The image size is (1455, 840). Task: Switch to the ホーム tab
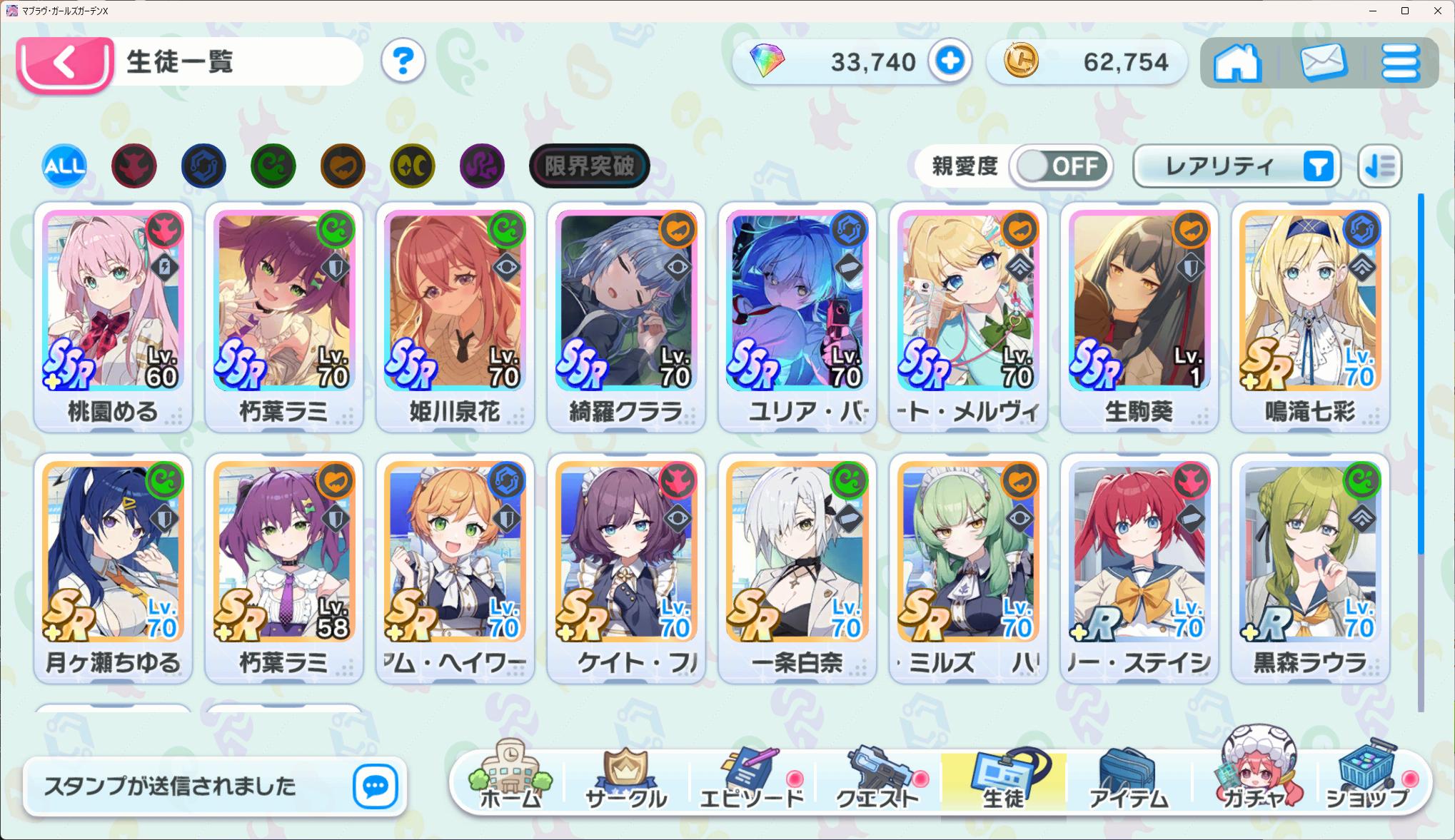click(510, 780)
